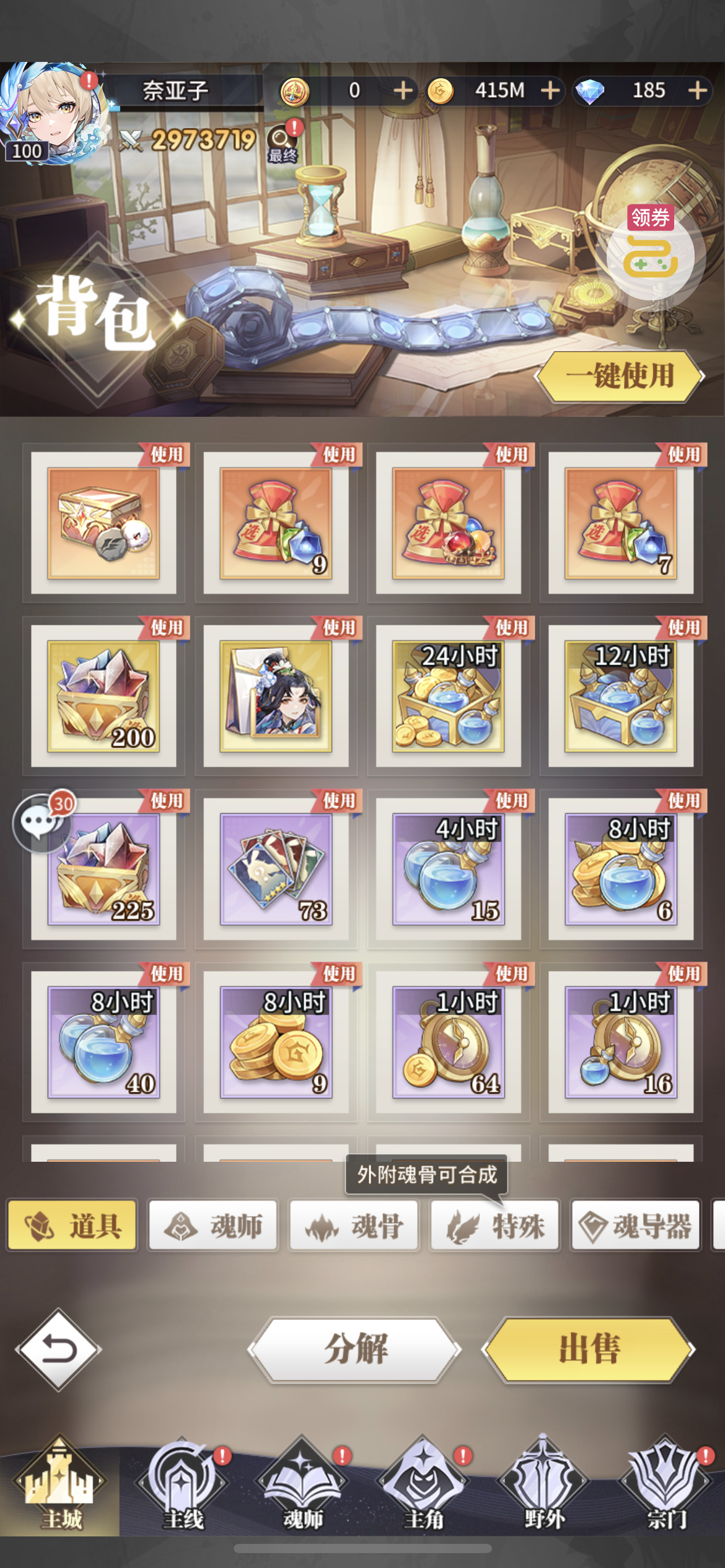Select the 道具 inventory tab
The height and width of the screenshot is (1568, 725).
[72, 1226]
